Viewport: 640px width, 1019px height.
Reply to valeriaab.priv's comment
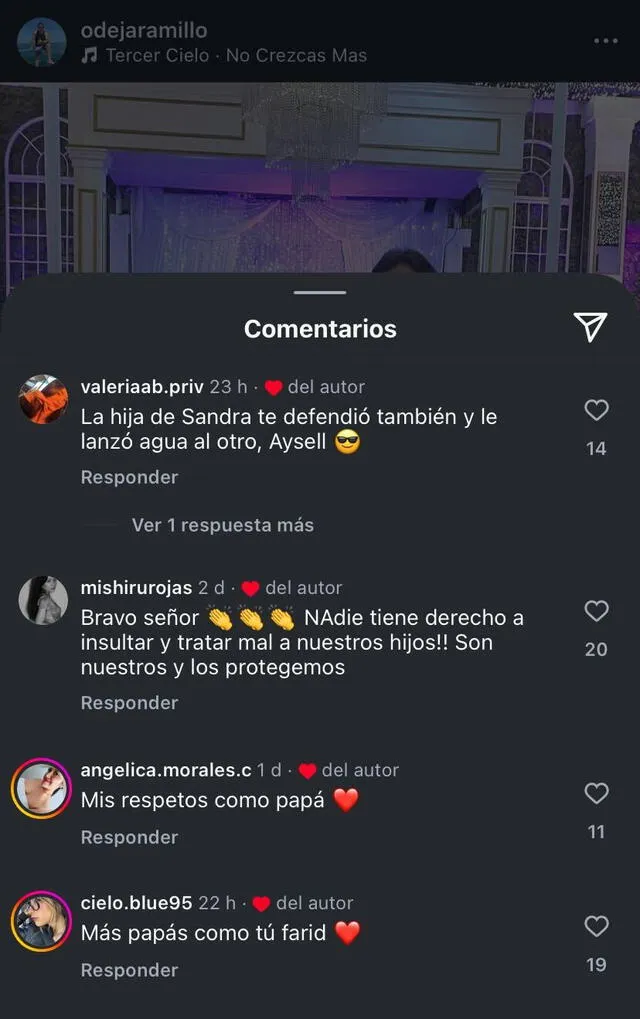(129, 477)
